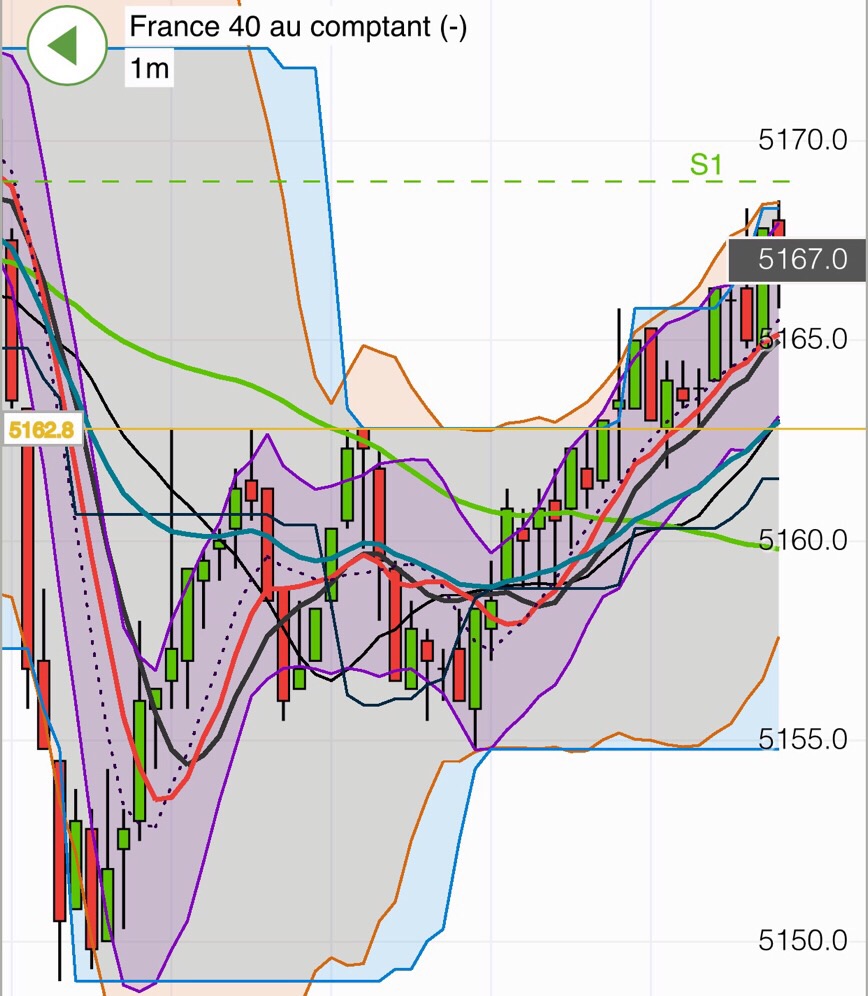The height and width of the screenshot is (996, 868).
Task: Open the 1m timeframe selector
Action: [149, 69]
